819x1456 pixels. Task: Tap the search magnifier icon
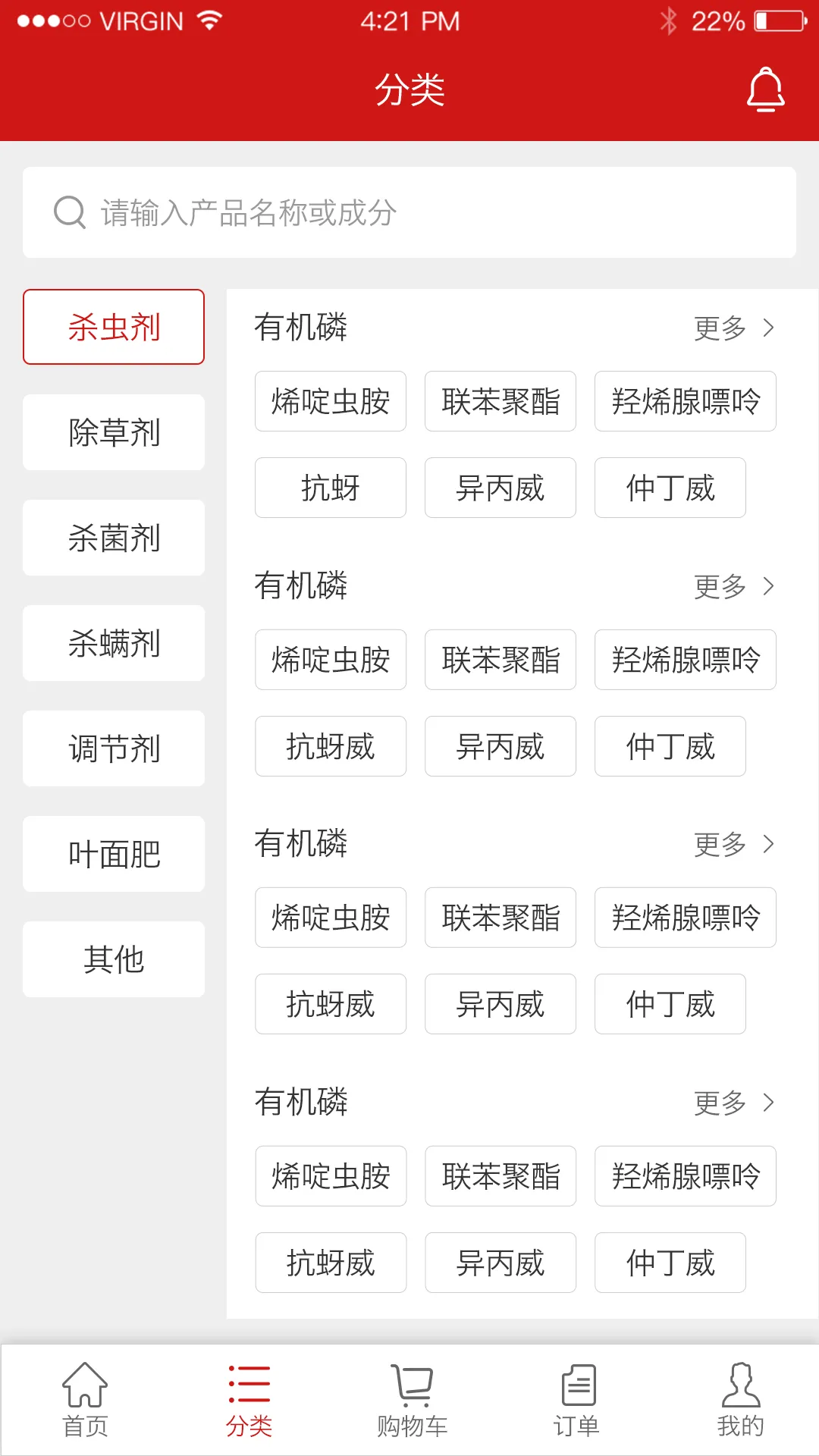point(69,212)
